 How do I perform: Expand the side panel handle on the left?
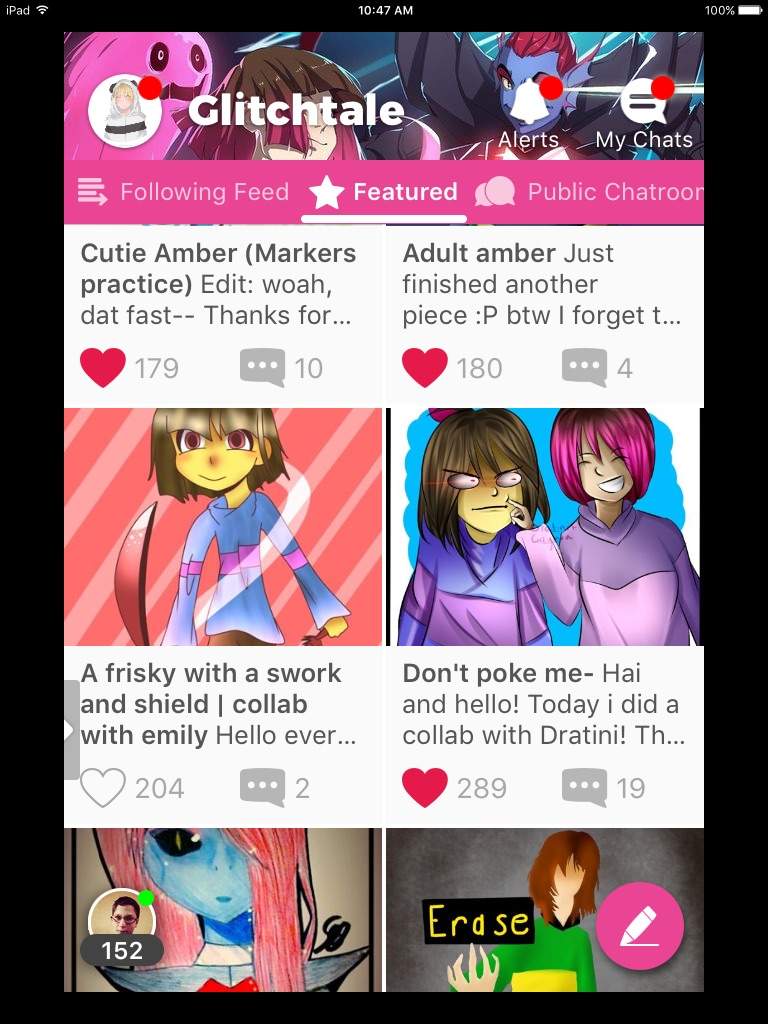pos(71,730)
